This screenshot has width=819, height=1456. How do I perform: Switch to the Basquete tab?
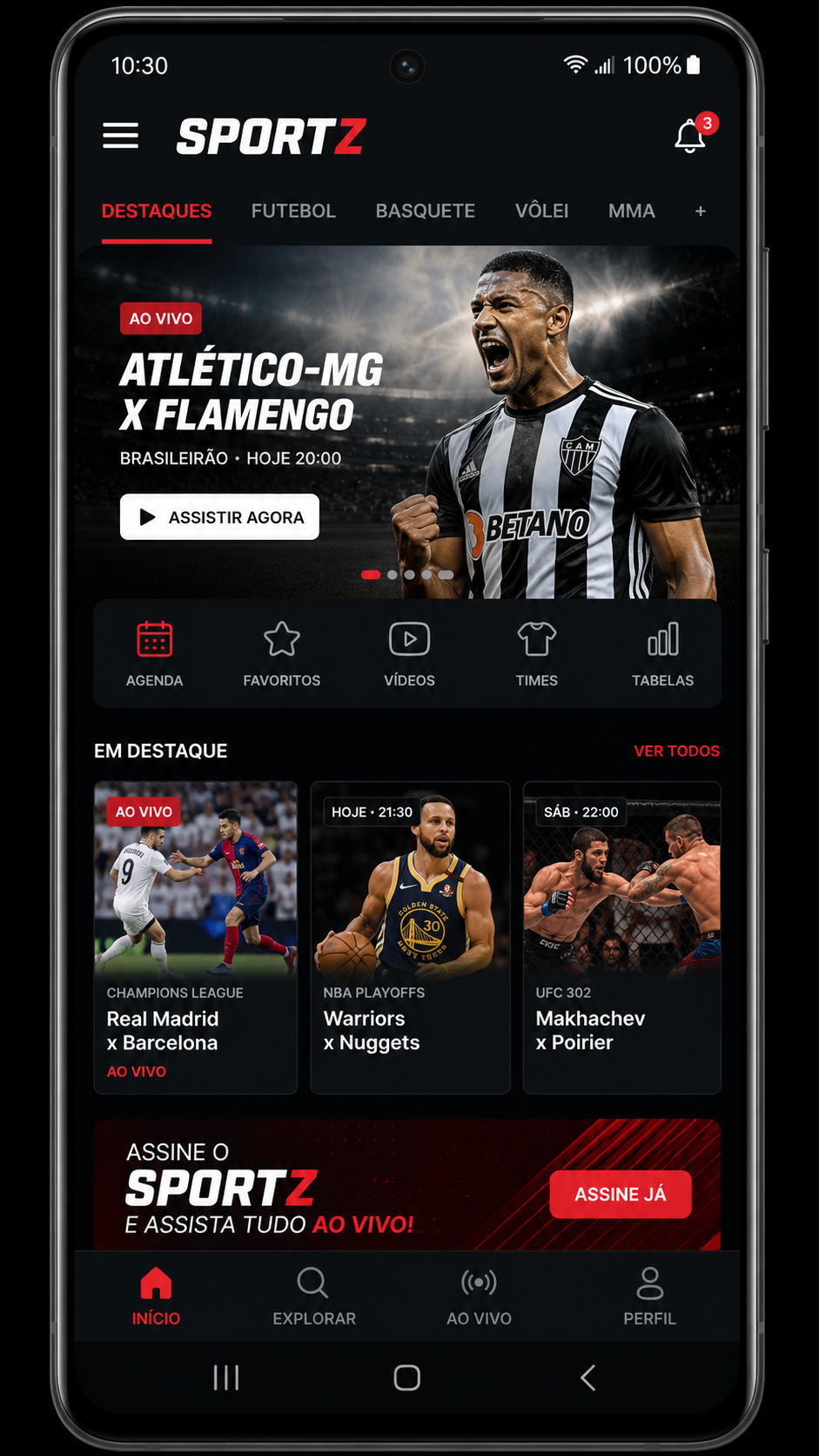(425, 211)
